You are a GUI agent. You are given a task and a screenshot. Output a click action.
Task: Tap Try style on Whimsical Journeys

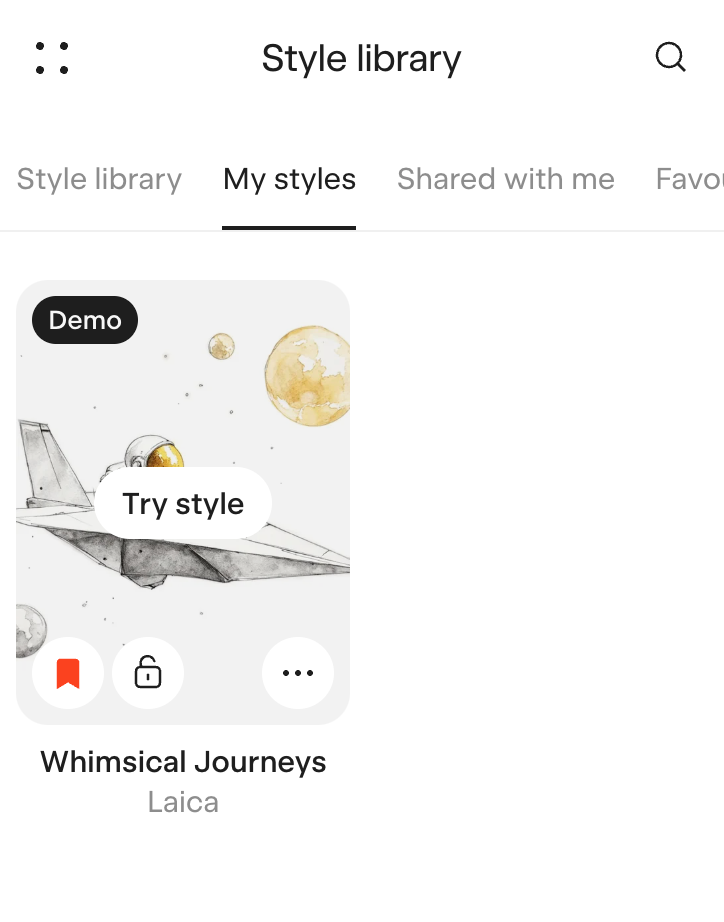(x=183, y=504)
